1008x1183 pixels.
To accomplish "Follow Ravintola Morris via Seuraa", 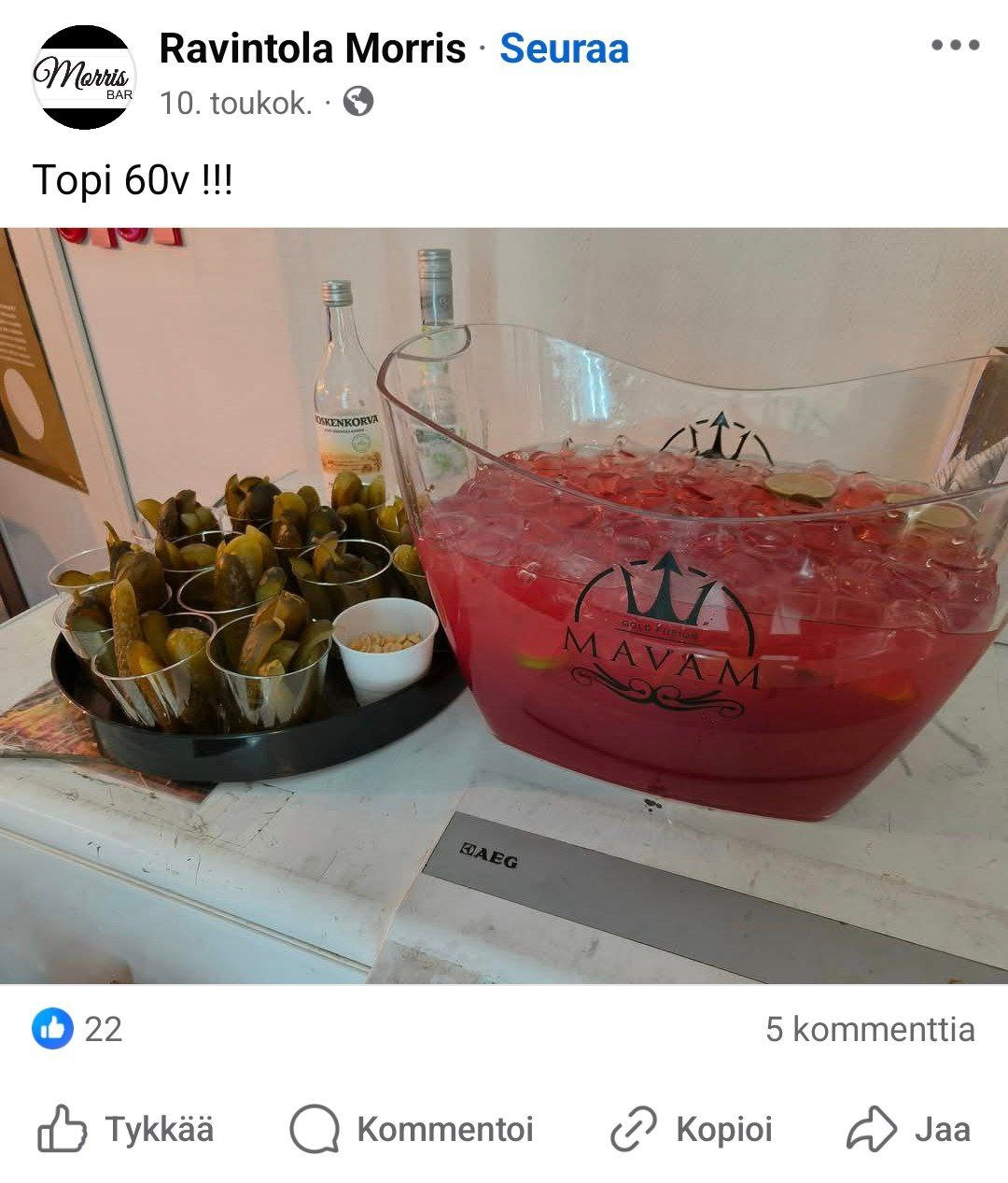I will pyautogui.click(x=564, y=49).
